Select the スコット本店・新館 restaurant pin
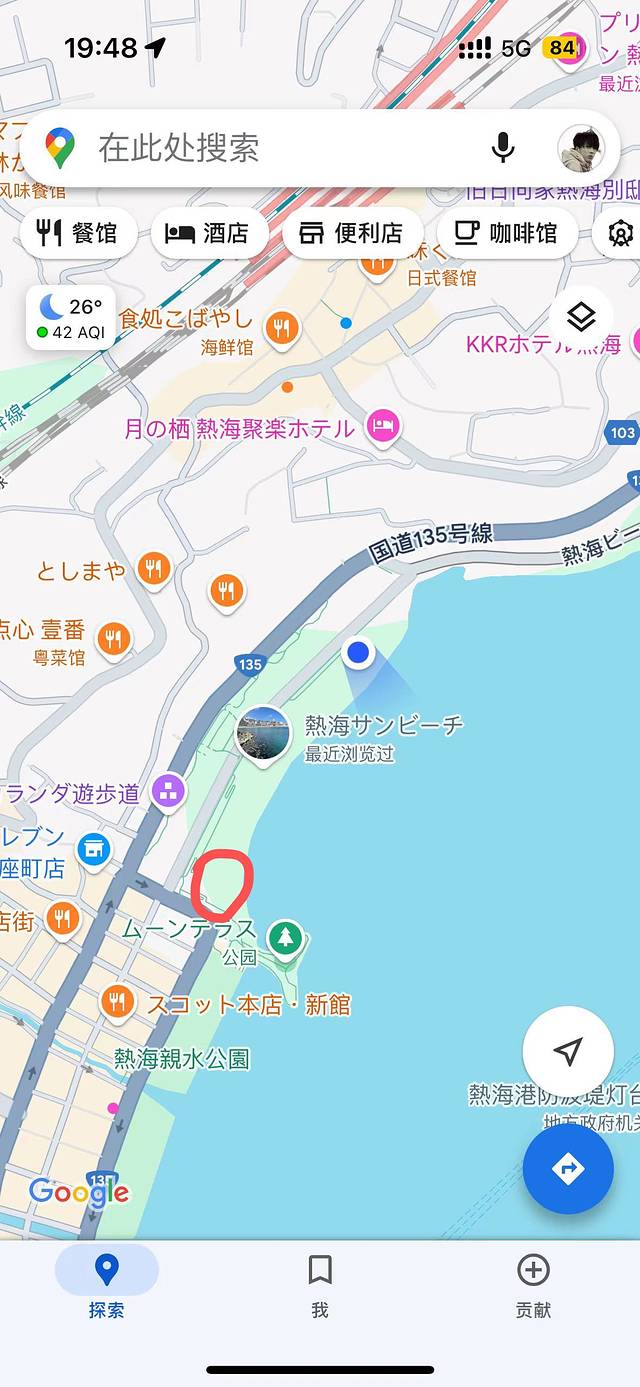This screenshot has height=1387, width=640. coord(118,1003)
